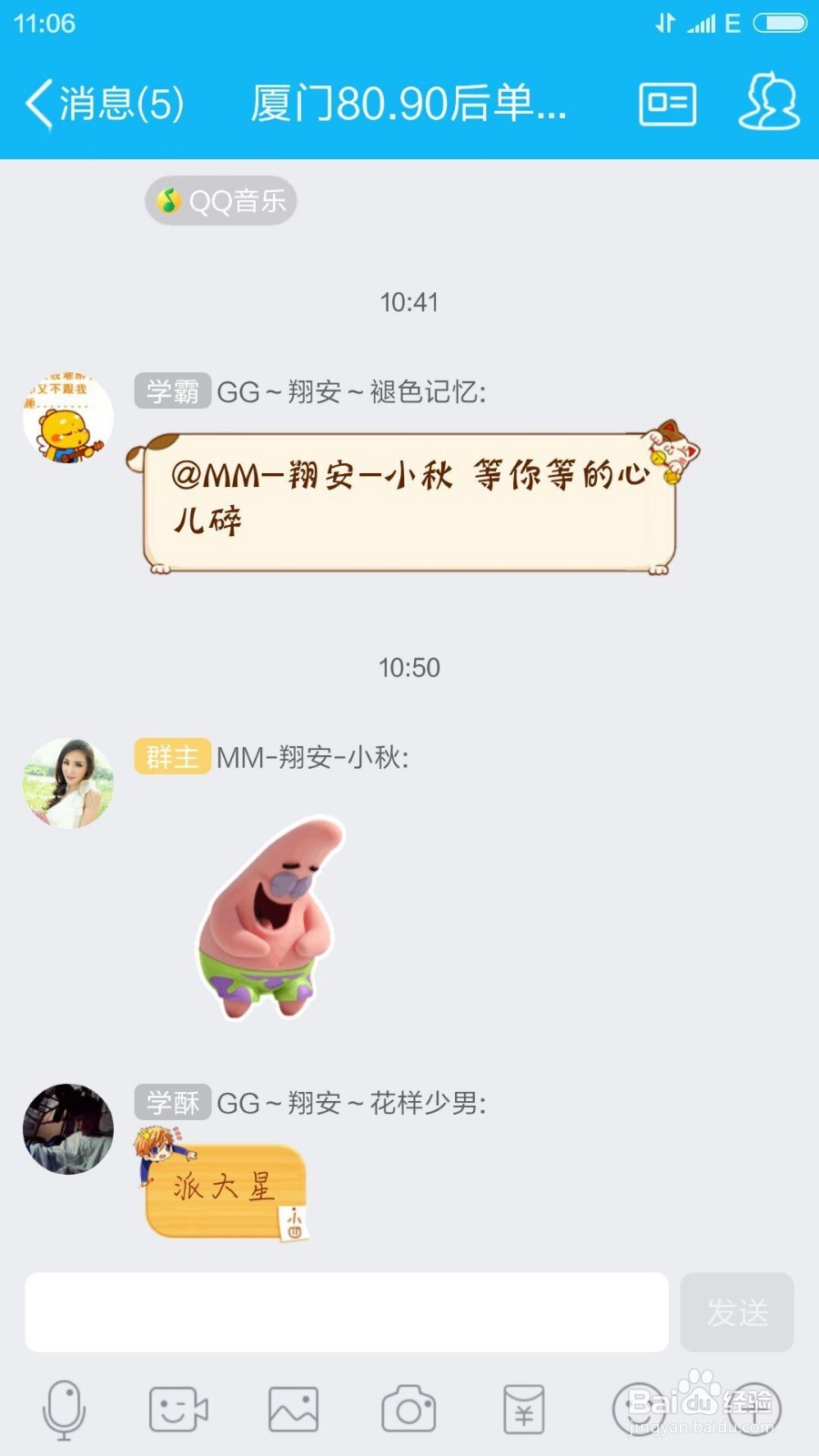
Task: Tap the 发送 send button
Action: click(x=737, y=1313)
